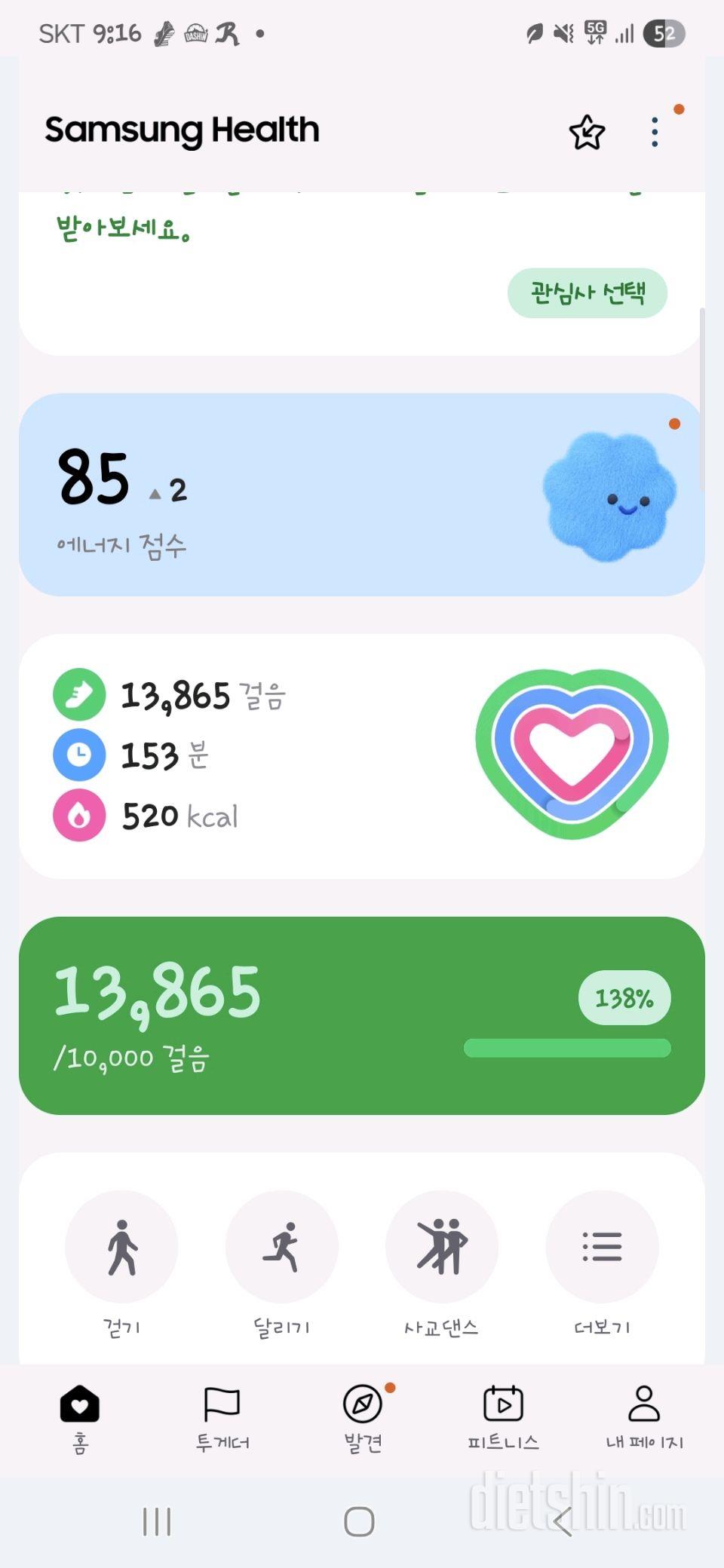The height and width of the screenshot is (1568, 724).
Task: Open recent apps from the navigation bar
Action: click(157, 1521)
